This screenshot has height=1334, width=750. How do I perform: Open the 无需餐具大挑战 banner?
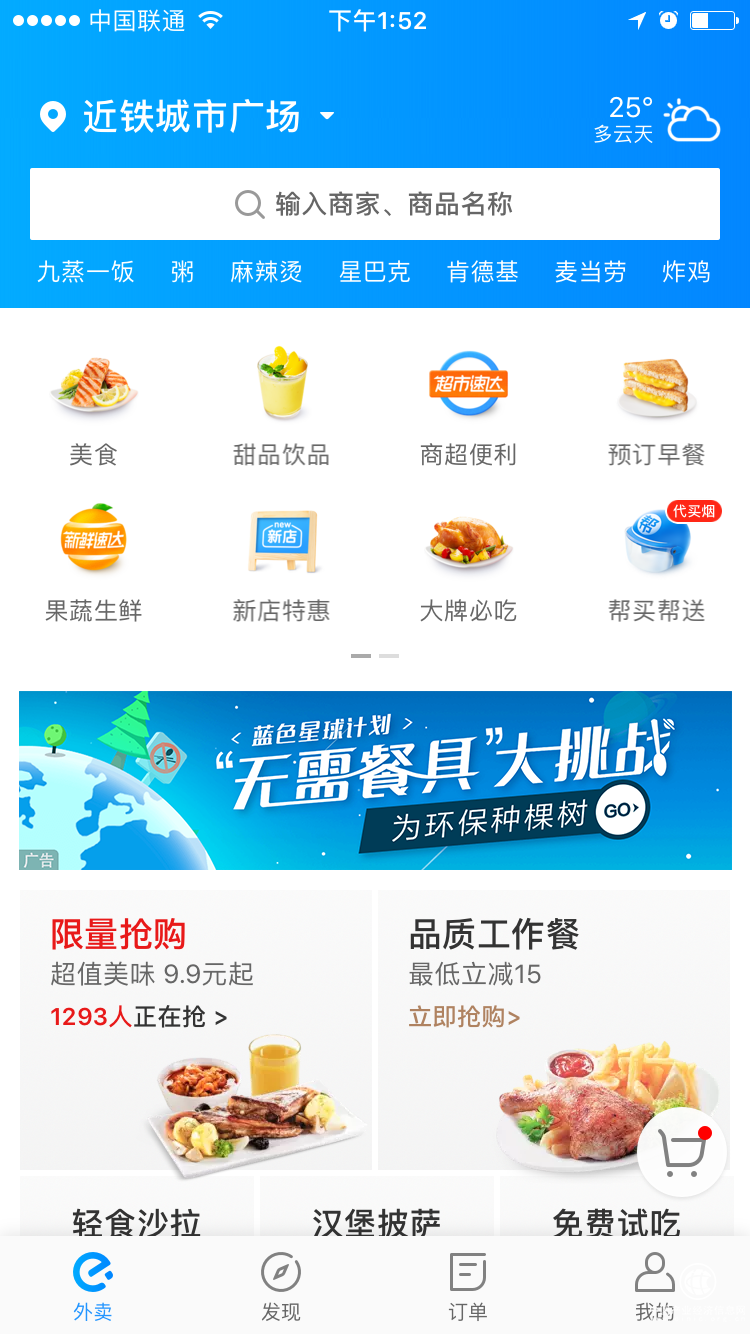(375, 780)
